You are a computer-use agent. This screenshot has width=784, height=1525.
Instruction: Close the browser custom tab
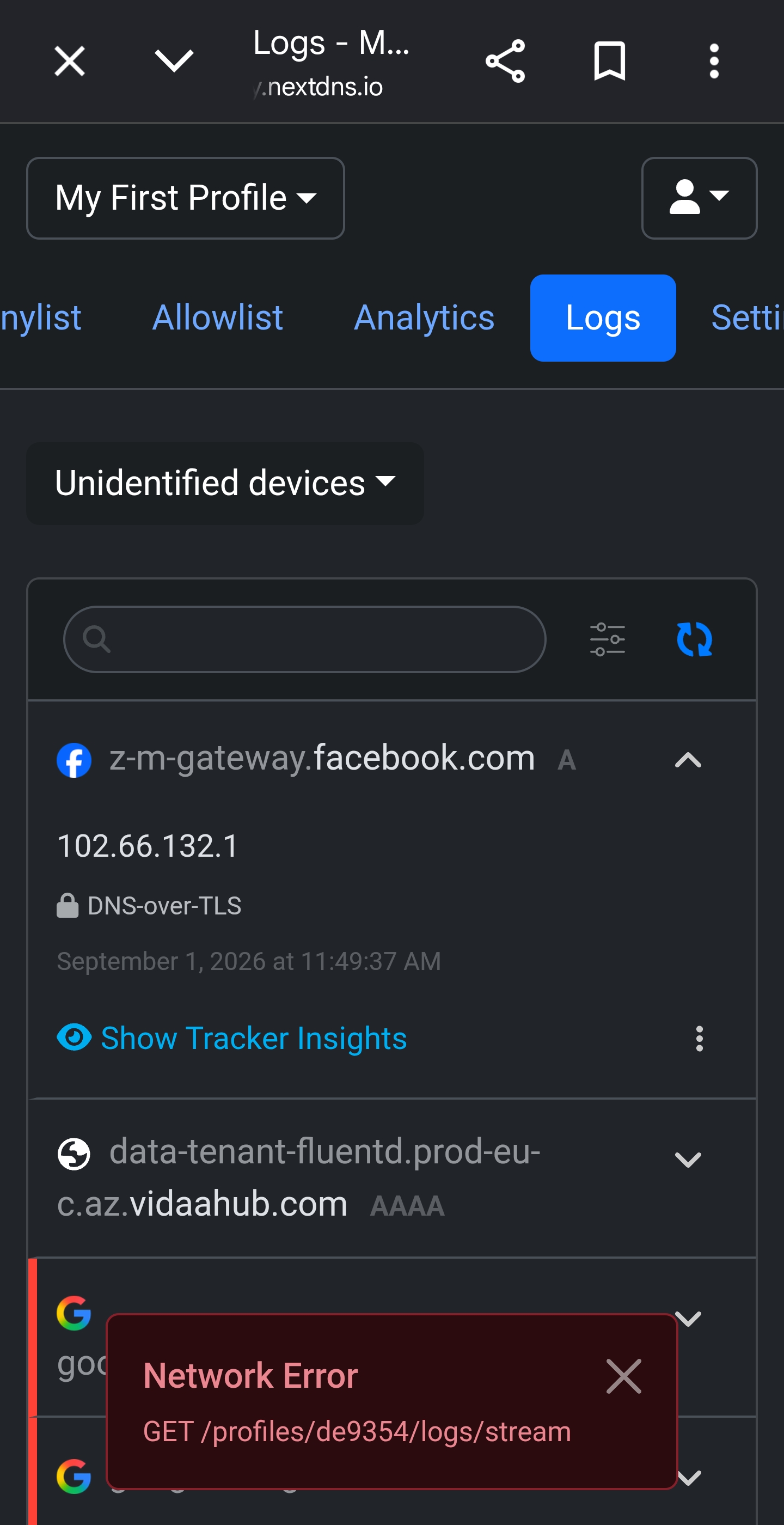click(x=70, y=61)
